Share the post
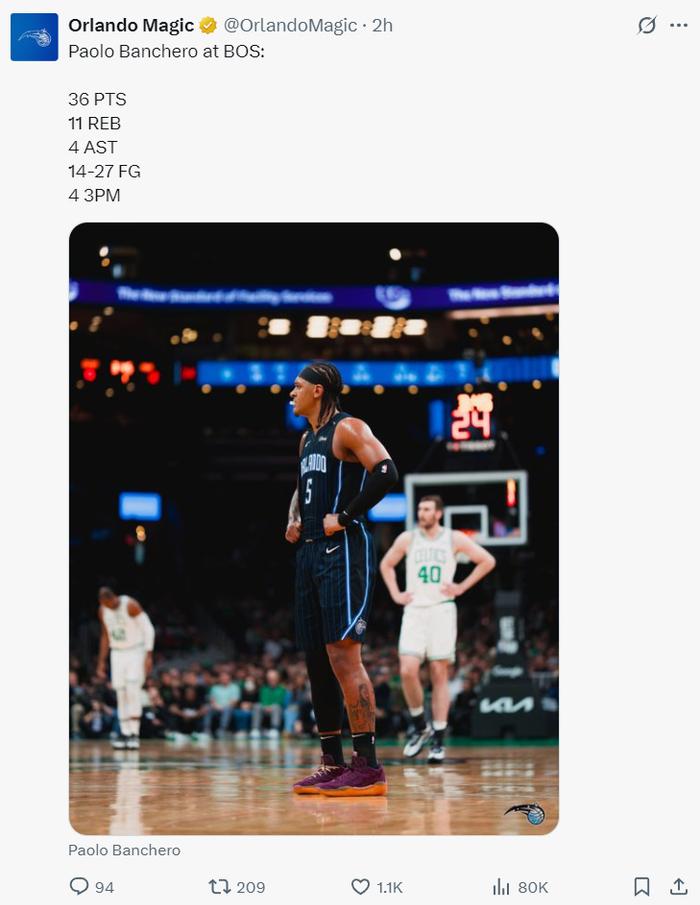Viewport: 700px width, 905px height. (x=678, y=886)
